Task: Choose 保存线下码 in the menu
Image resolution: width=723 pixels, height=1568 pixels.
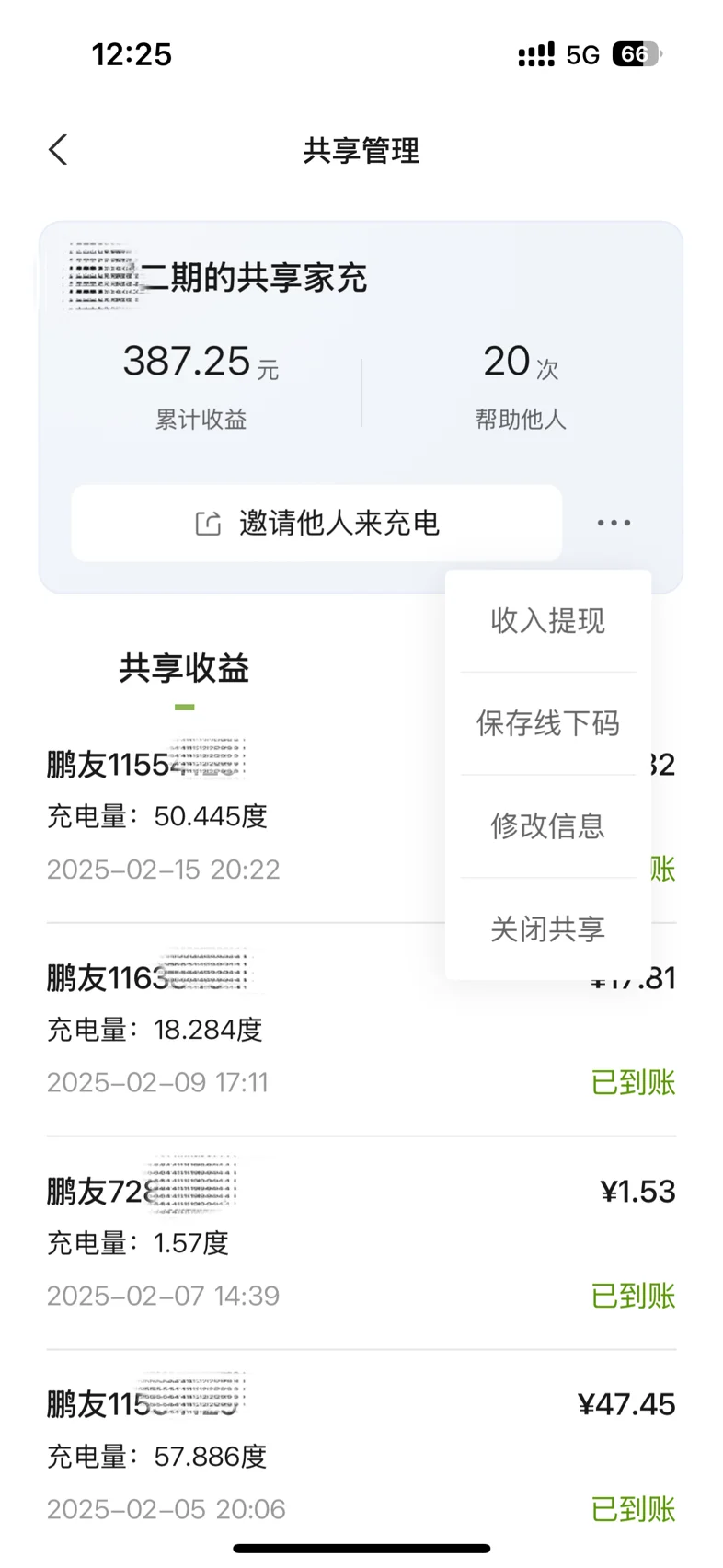Action: [x=547, y=723]
